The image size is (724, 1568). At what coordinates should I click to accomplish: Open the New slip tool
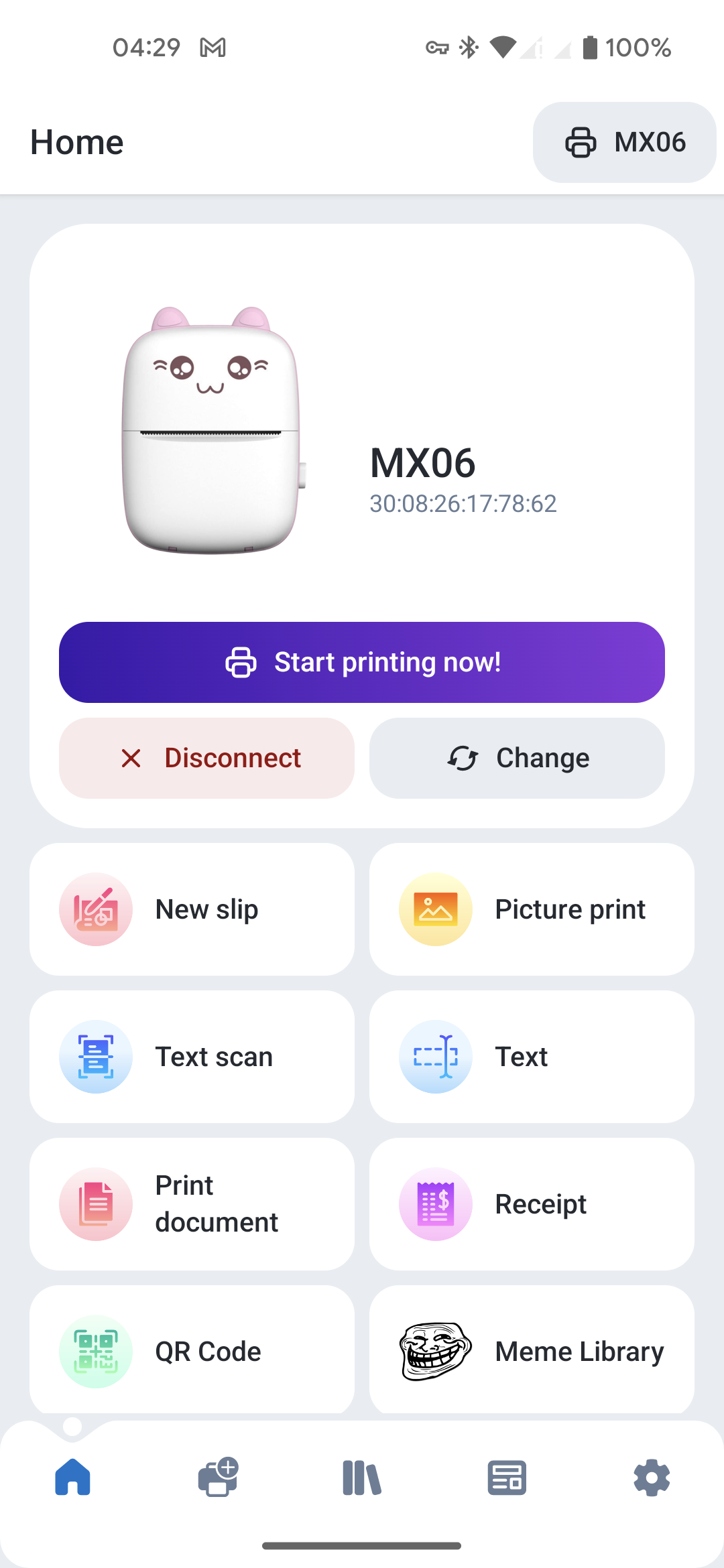[192, 909]
